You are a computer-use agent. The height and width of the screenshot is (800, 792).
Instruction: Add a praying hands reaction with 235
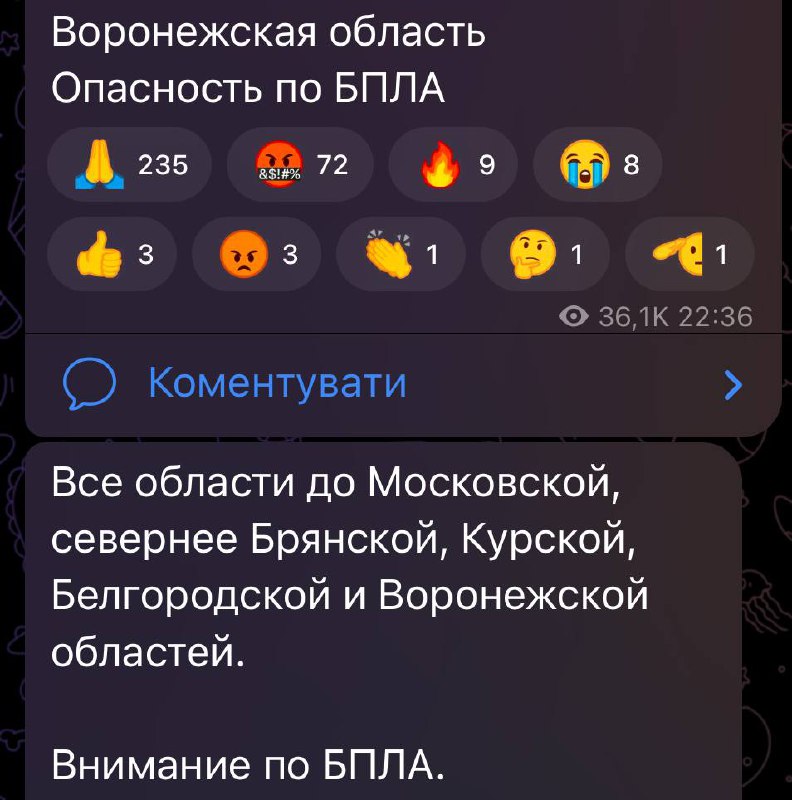129,165
